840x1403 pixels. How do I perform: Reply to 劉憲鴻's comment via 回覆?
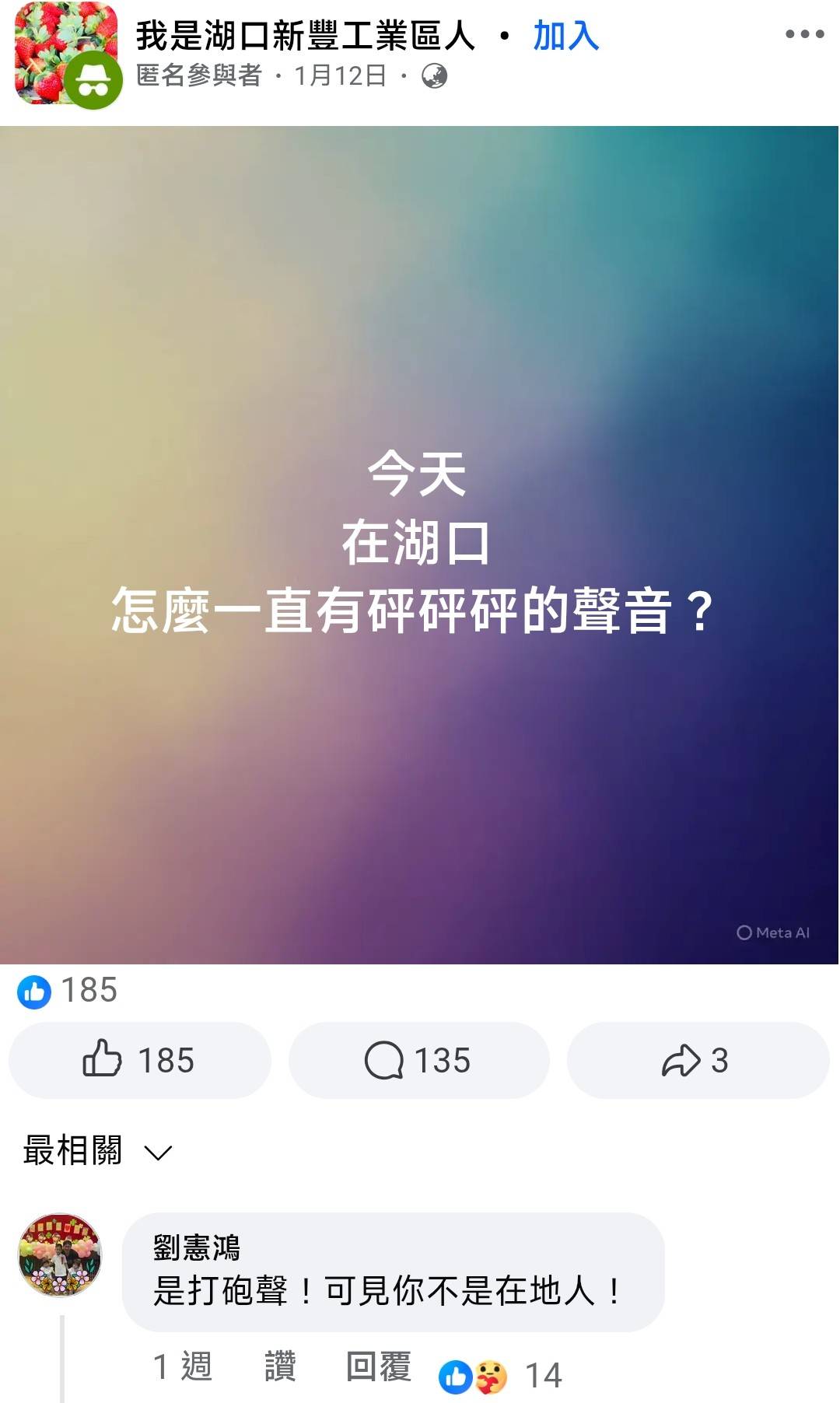(378, 1366)
